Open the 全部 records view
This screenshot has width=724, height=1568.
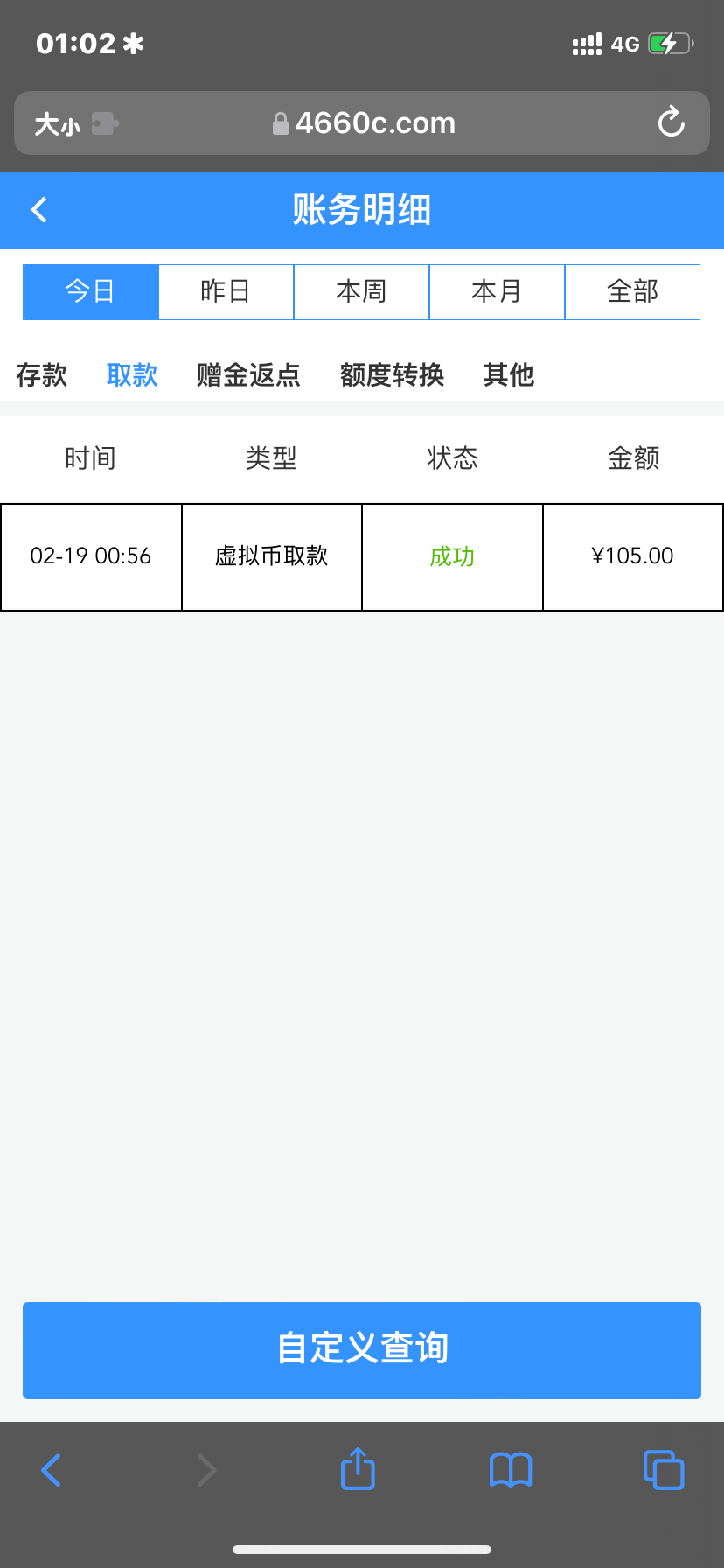coord(632,291)
